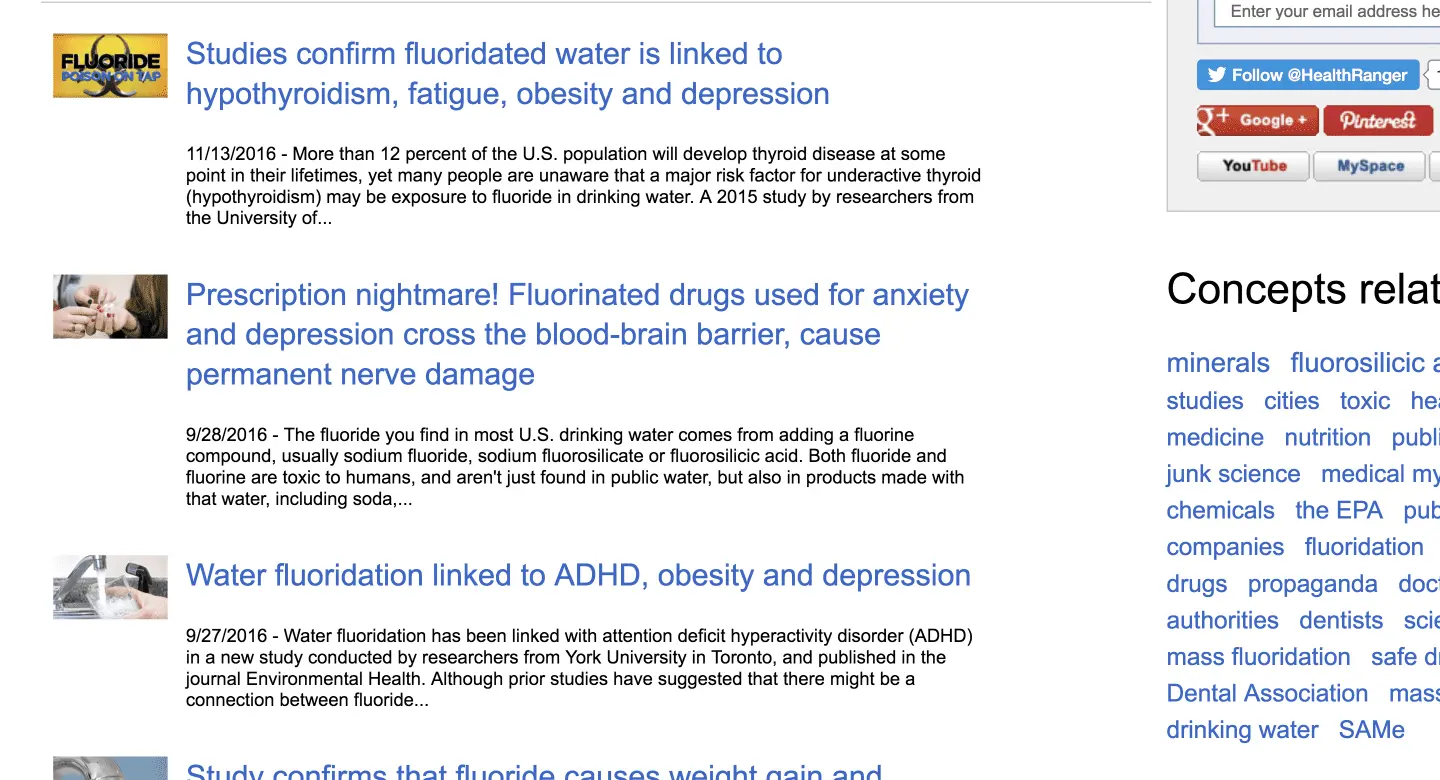The width and height of the screenshot is (1440, 780).
Task: View the cities concept link
Action: click(1291, 401)
